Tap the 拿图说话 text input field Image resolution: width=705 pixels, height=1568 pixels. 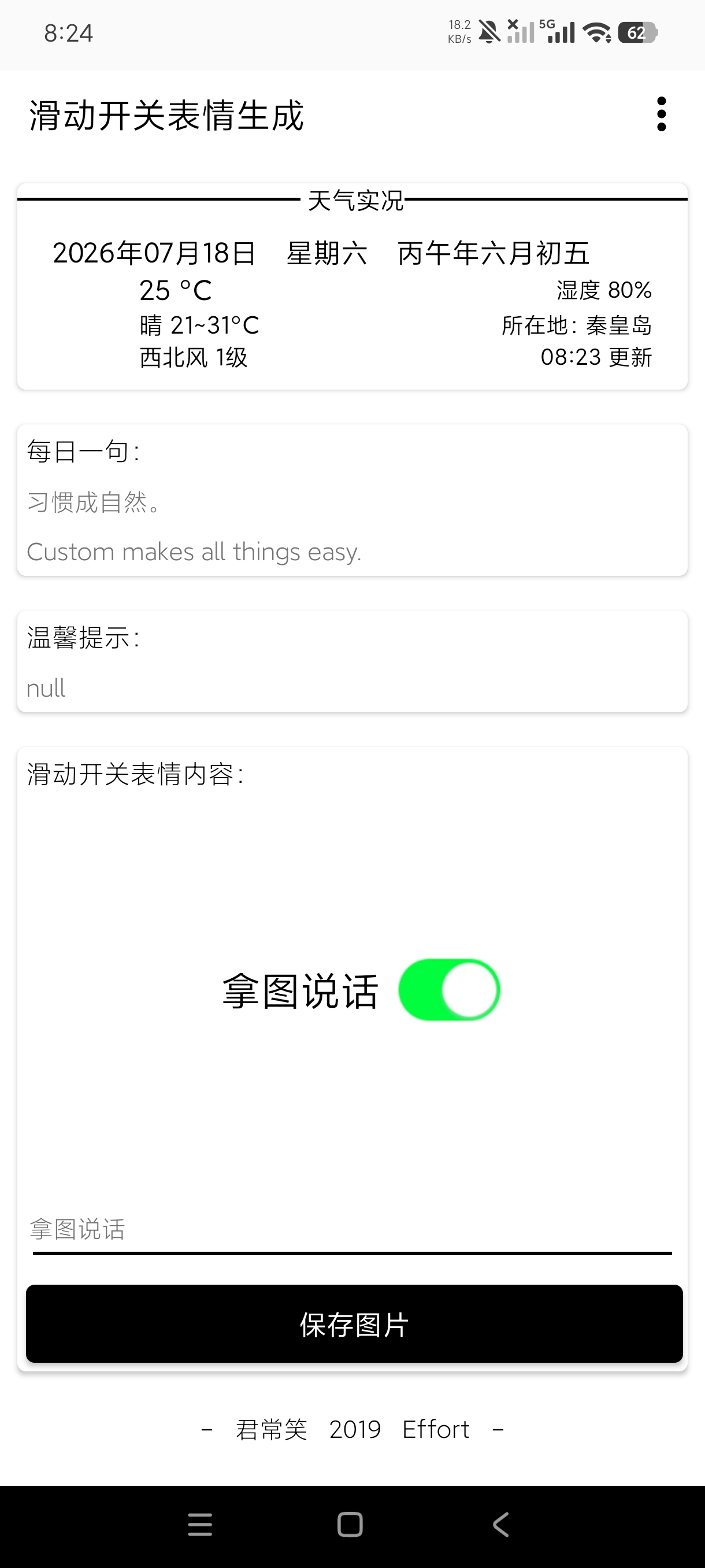pyautogui.click(x=351, y=1230)
